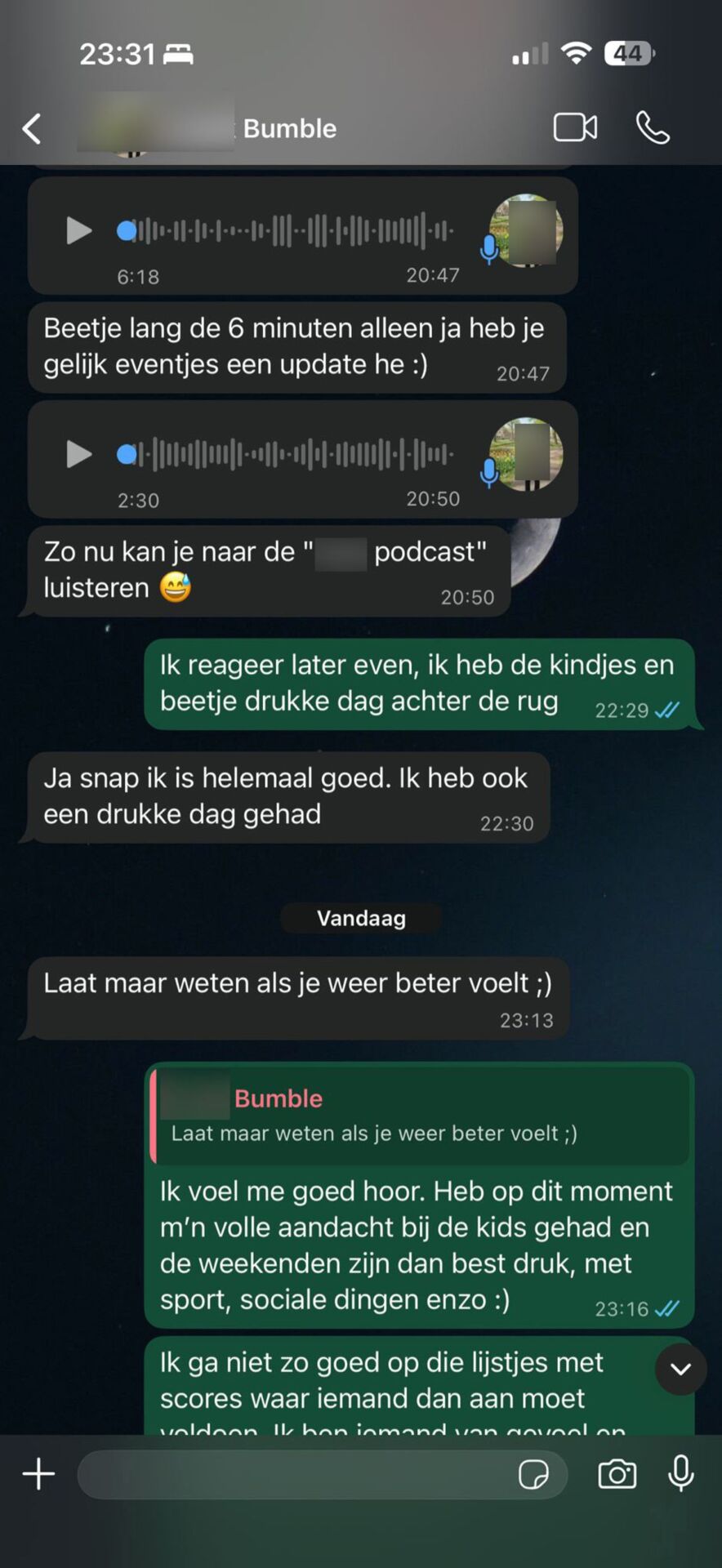Play the 2:30 voice message
This screenshot has height=1568, width=722.
pos(78,454)
